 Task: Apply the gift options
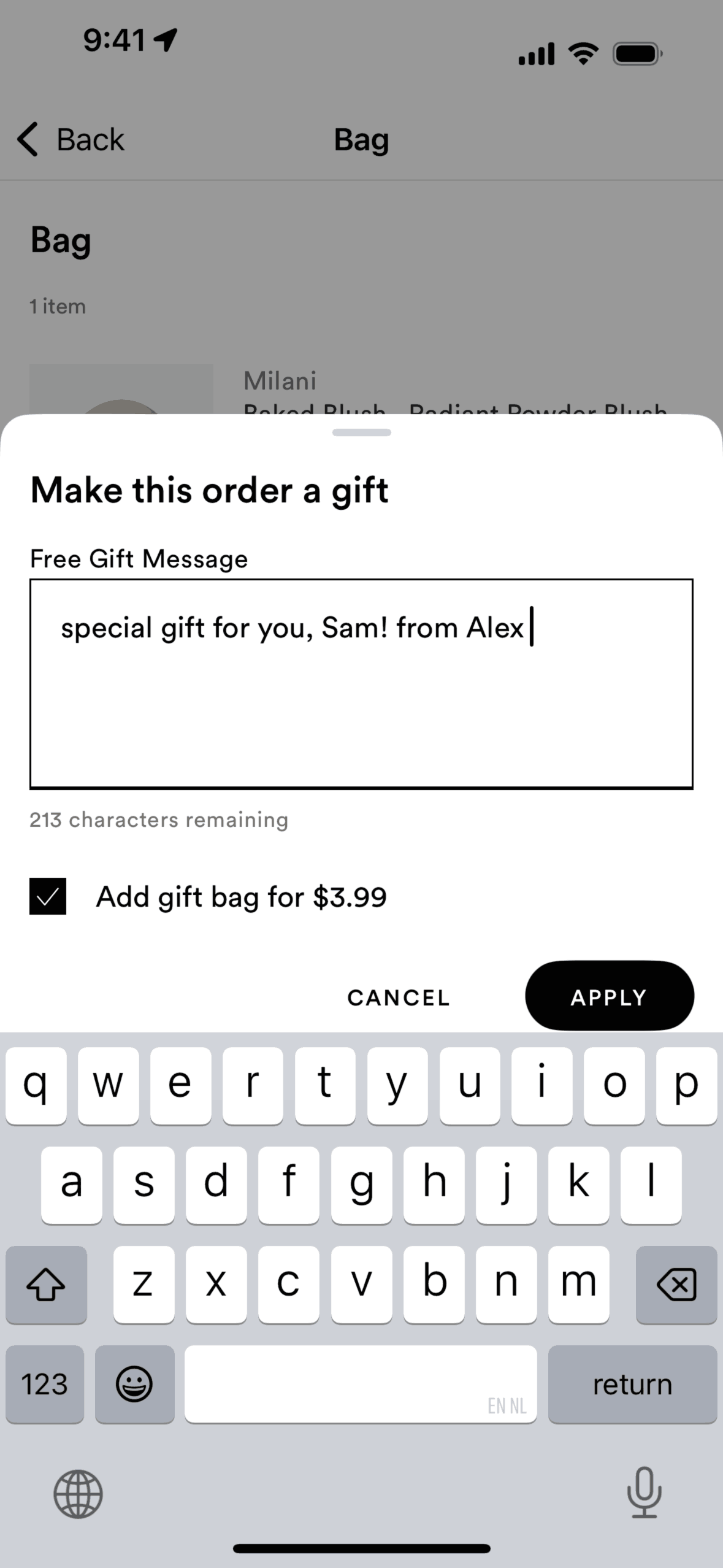pos(609,997)
